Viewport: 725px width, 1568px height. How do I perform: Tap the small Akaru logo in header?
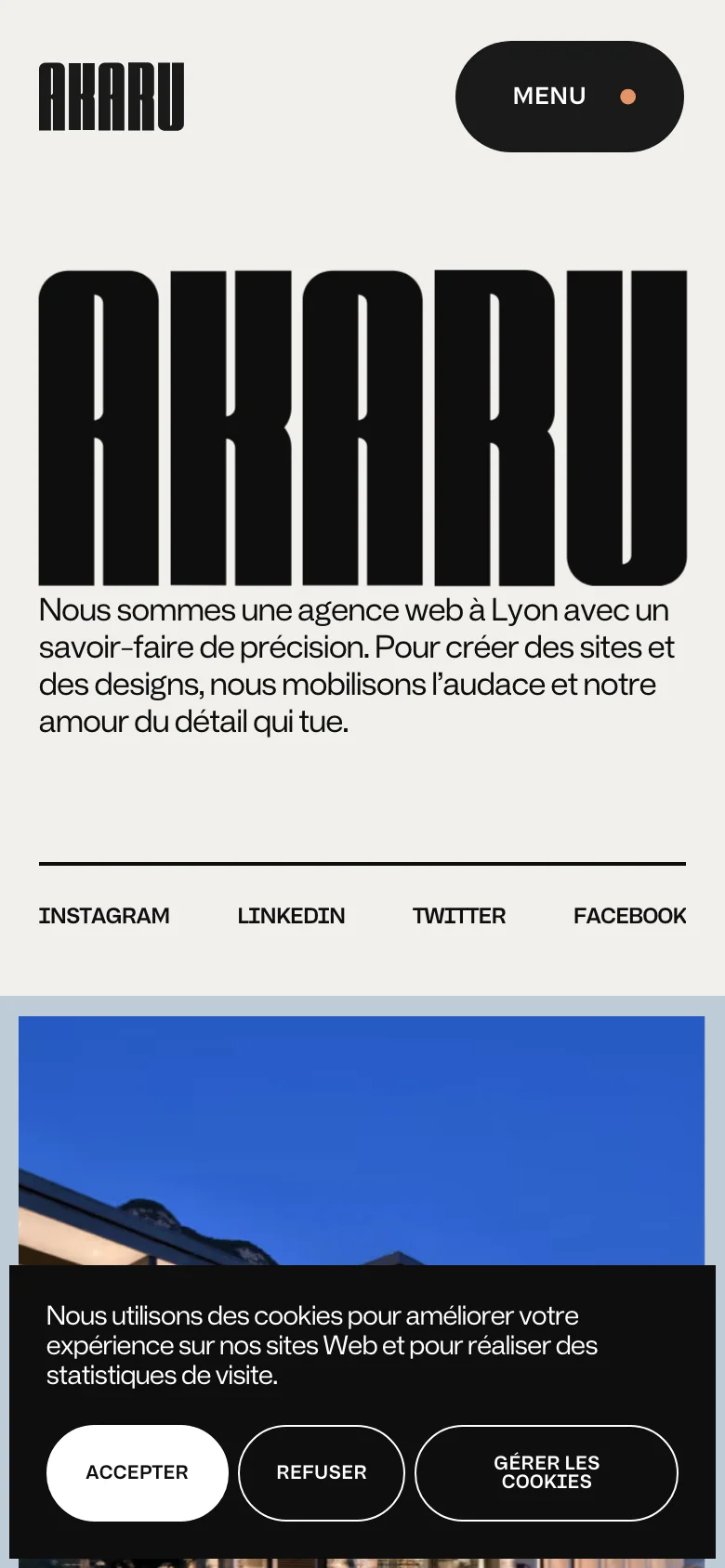(112, 97)
